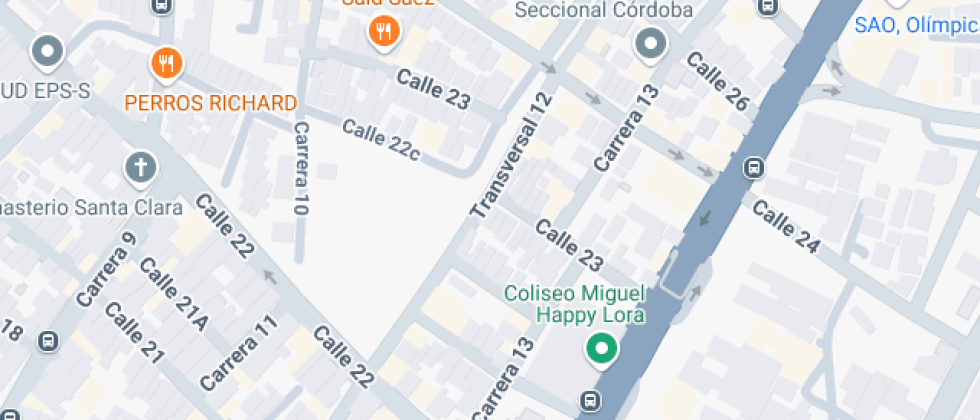Tap the Coliseo Miguel Happy Lora pin
Screen dimensions: 980x420
pyautogui.click(x=601, y=349)
